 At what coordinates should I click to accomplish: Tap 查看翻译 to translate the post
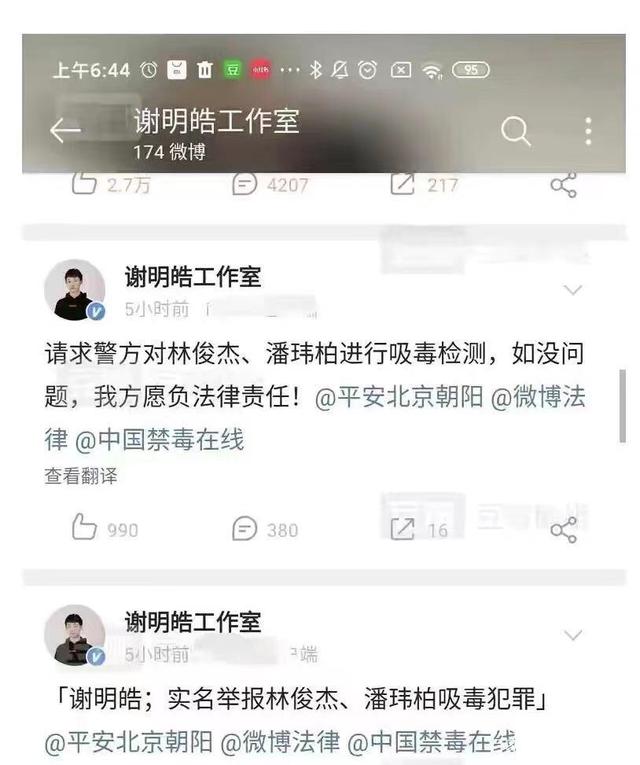[80, 476]
